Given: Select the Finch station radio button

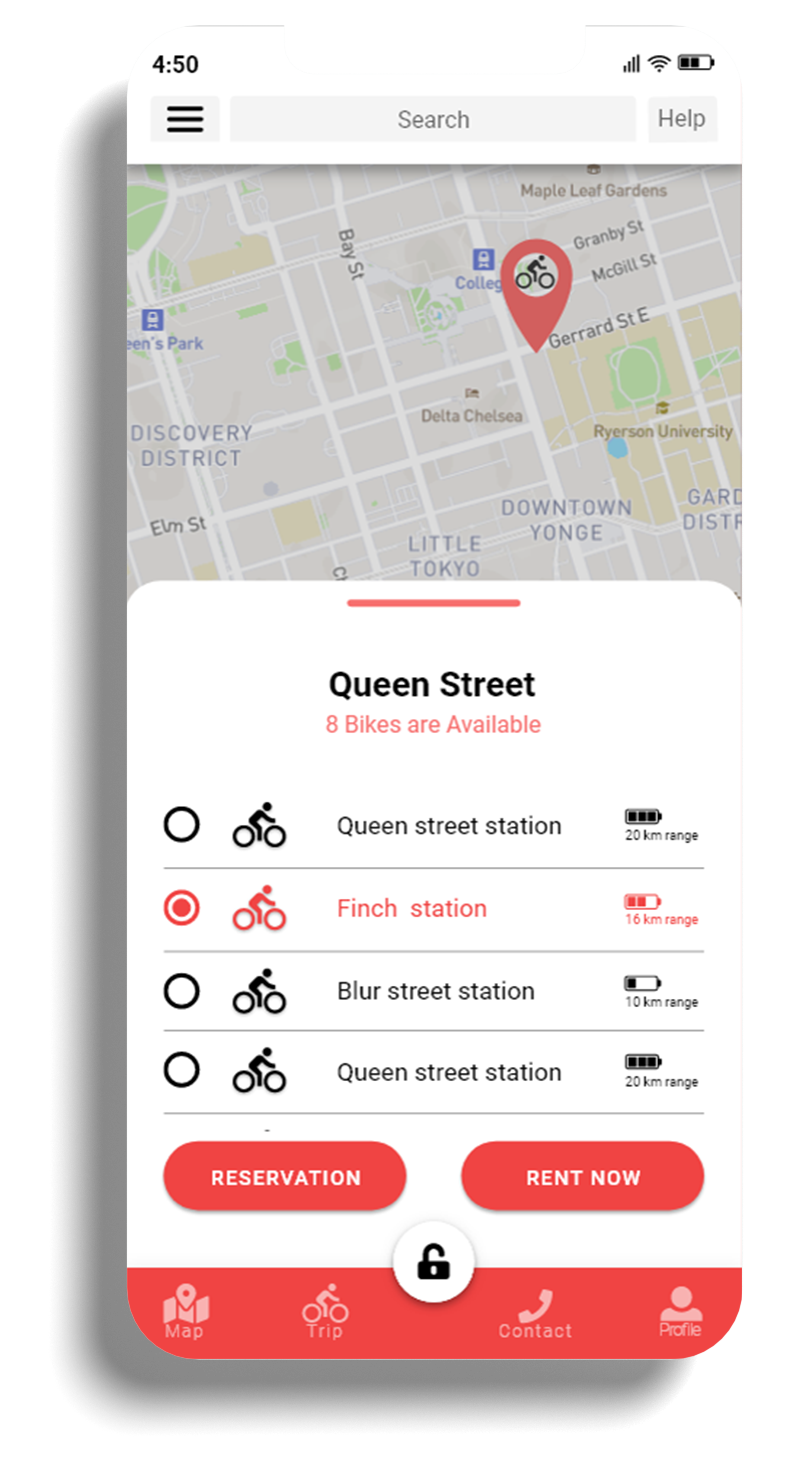Looking at the screenshot, I should point(182,907).
